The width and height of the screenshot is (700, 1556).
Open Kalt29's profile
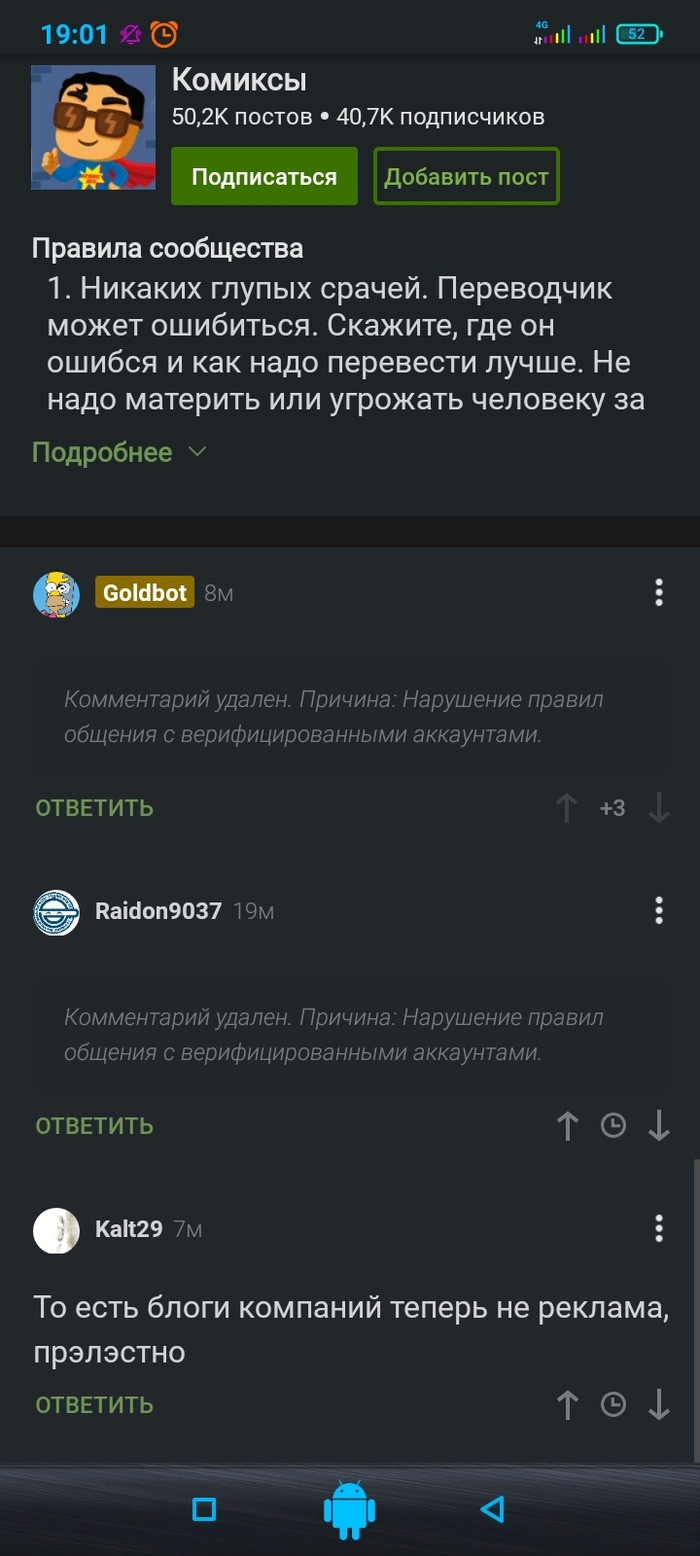128,1229
